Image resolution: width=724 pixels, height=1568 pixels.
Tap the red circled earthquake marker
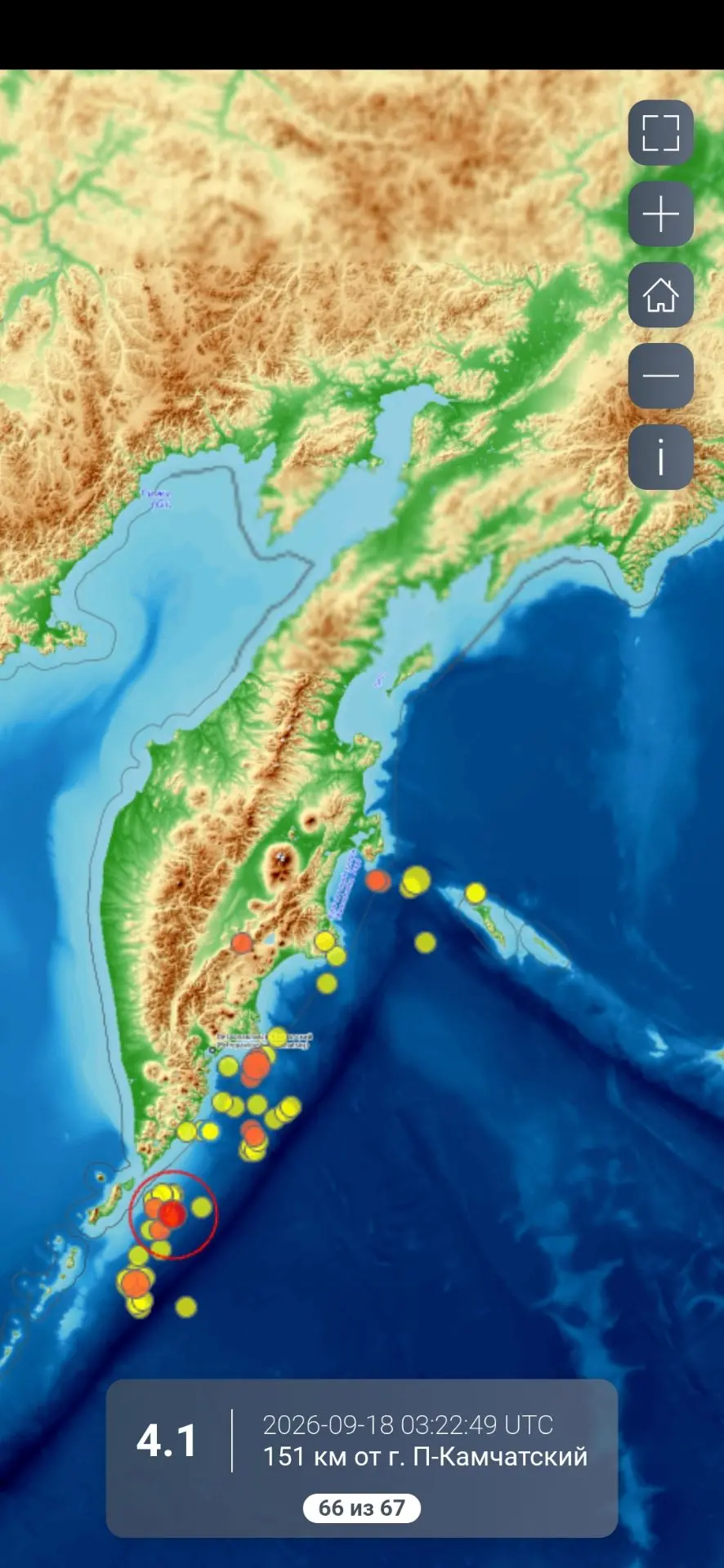(172, 1214)
